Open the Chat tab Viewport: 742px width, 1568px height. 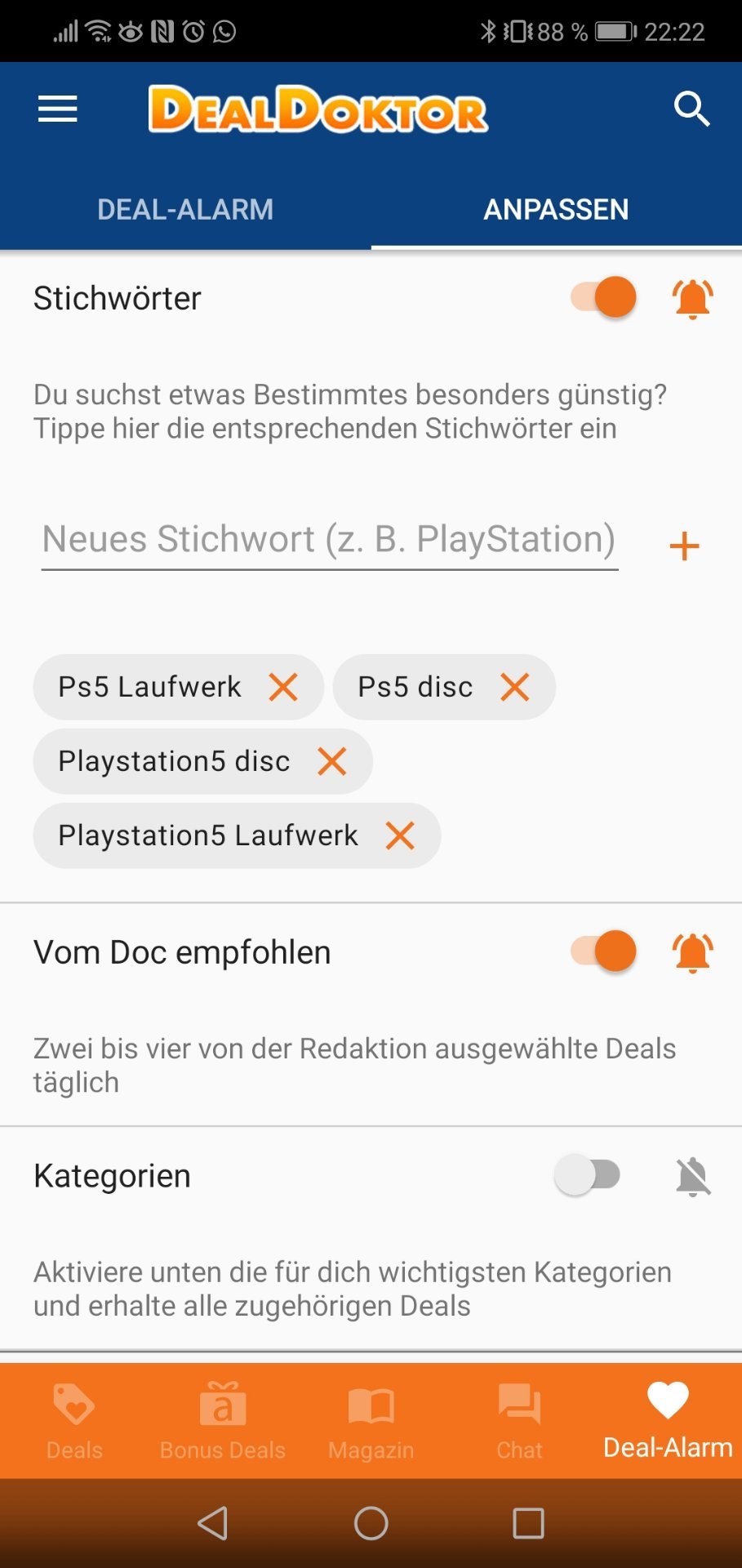pyautogui.click(x=520, y=1421)
